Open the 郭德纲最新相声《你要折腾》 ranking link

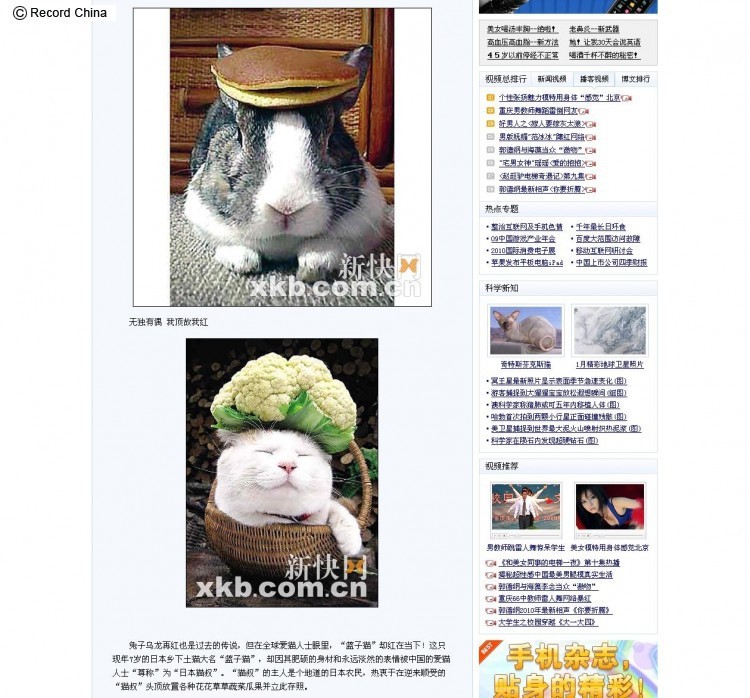pos(540,189)
